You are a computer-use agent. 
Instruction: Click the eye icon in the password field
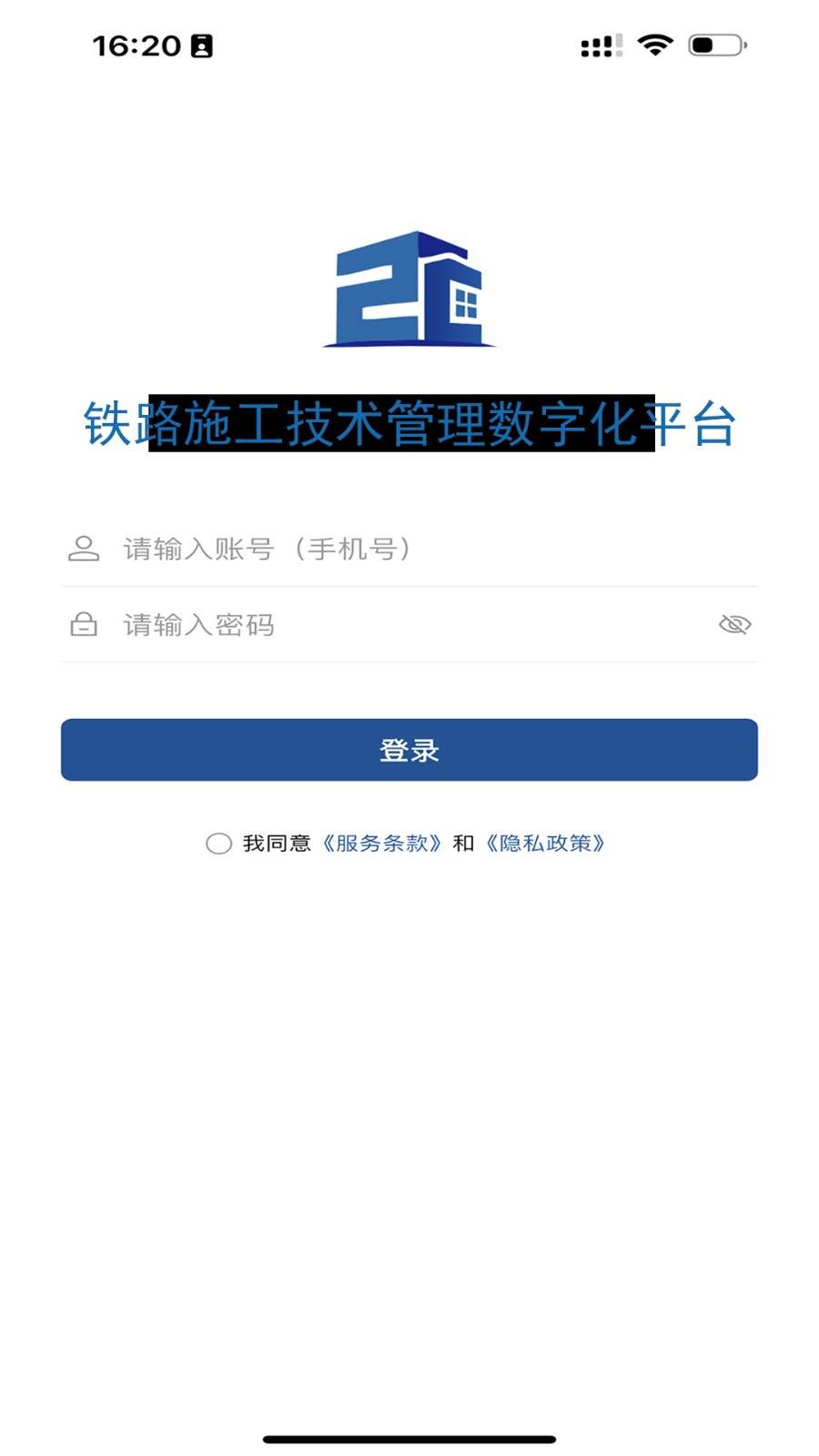pos(735,624)
